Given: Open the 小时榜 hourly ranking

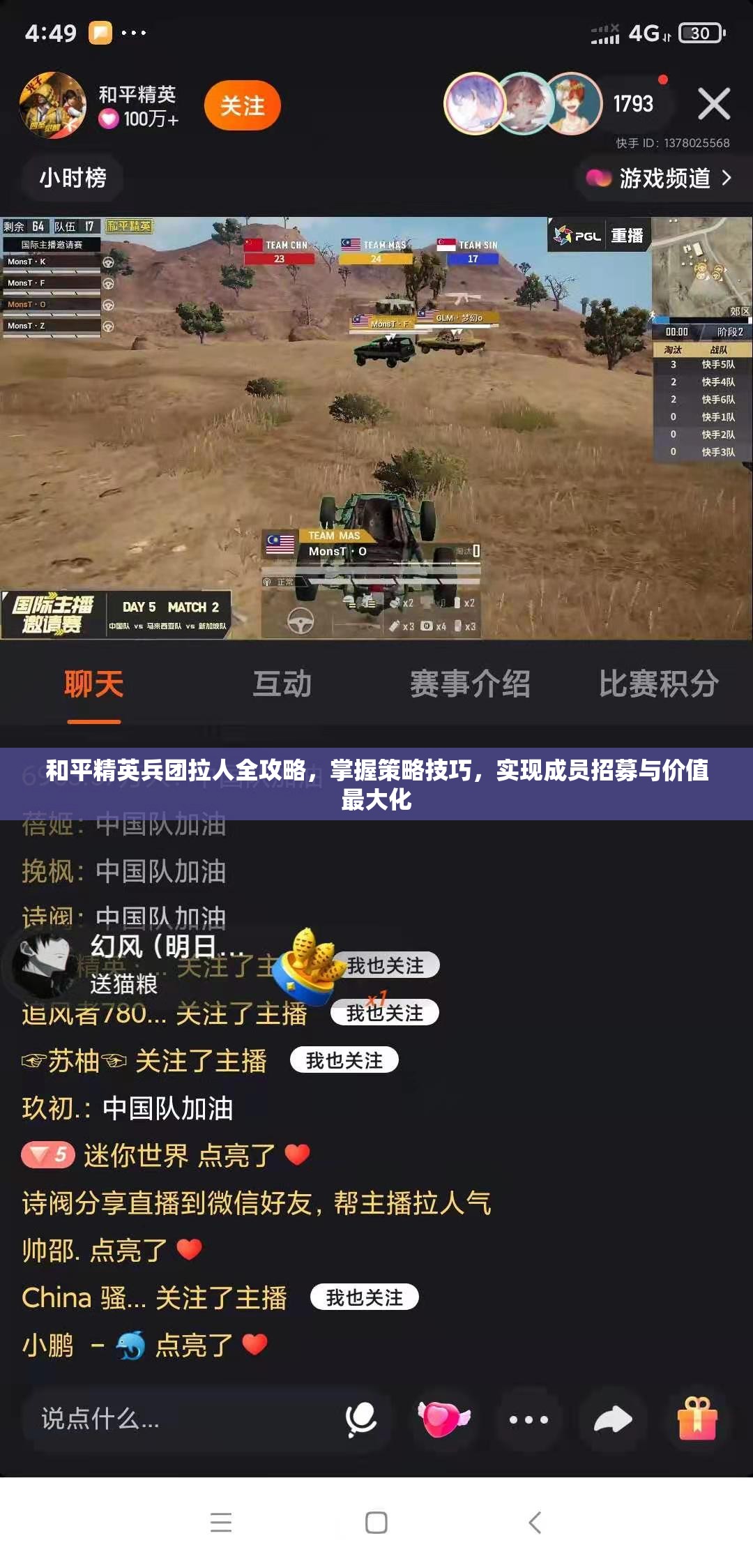Looking at the screenshot, I should [x=71, y=179].
